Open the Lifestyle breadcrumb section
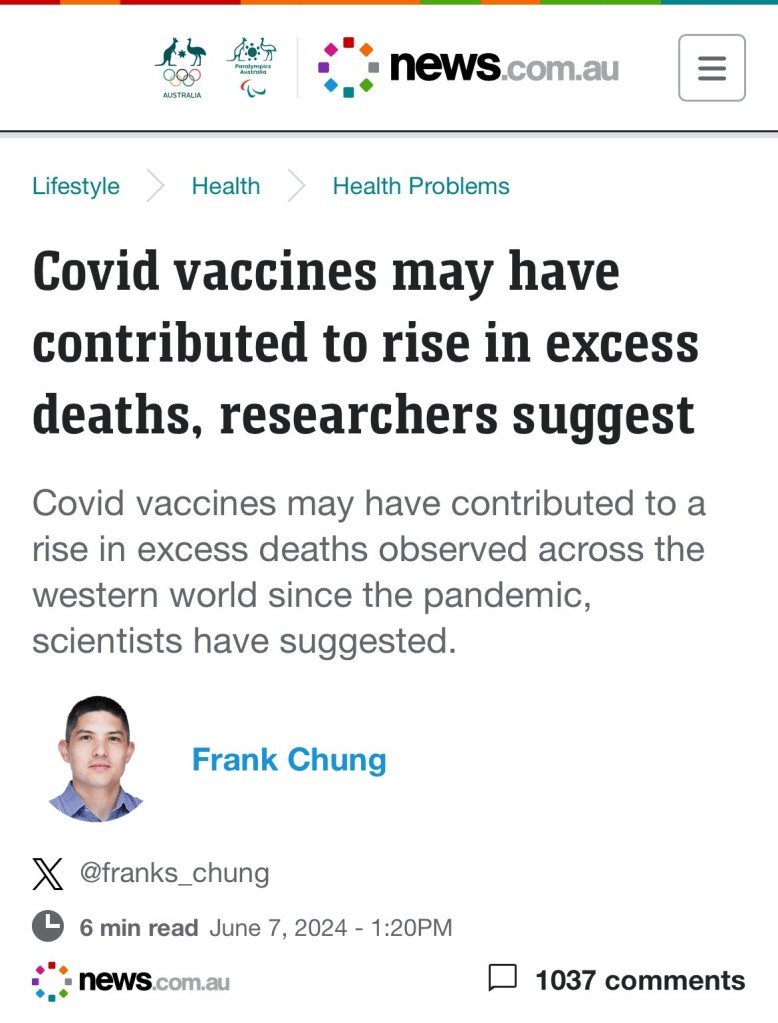 click(x=76, y=186)
